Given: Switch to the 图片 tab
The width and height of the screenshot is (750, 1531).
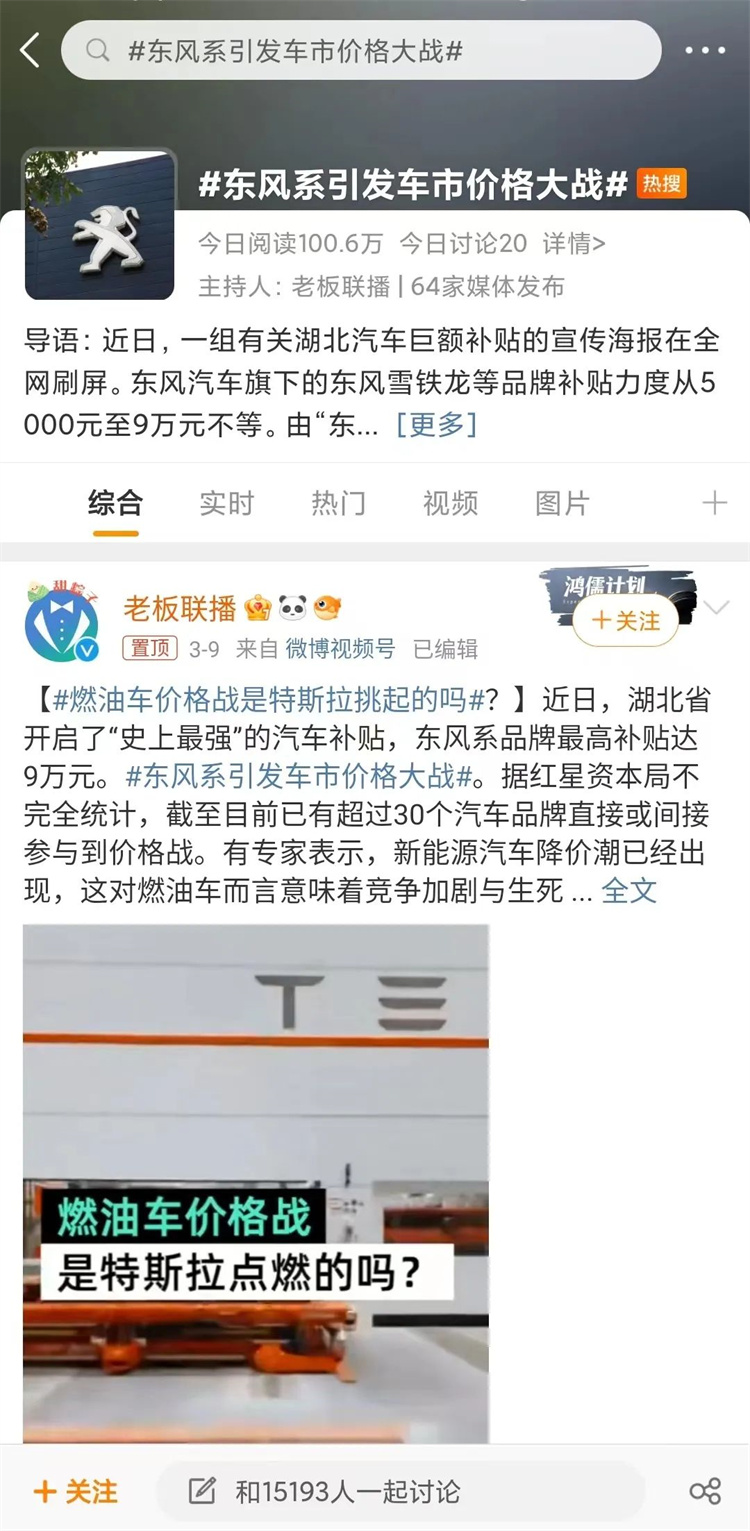Looking at the screenshot, I should 562,503.
